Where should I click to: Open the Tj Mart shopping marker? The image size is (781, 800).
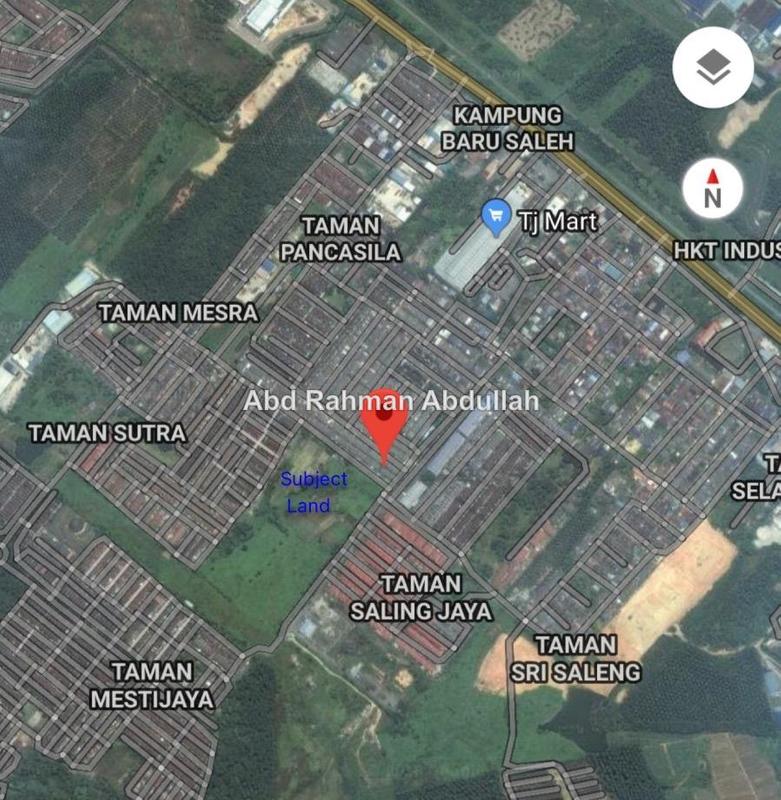point(497,217)
